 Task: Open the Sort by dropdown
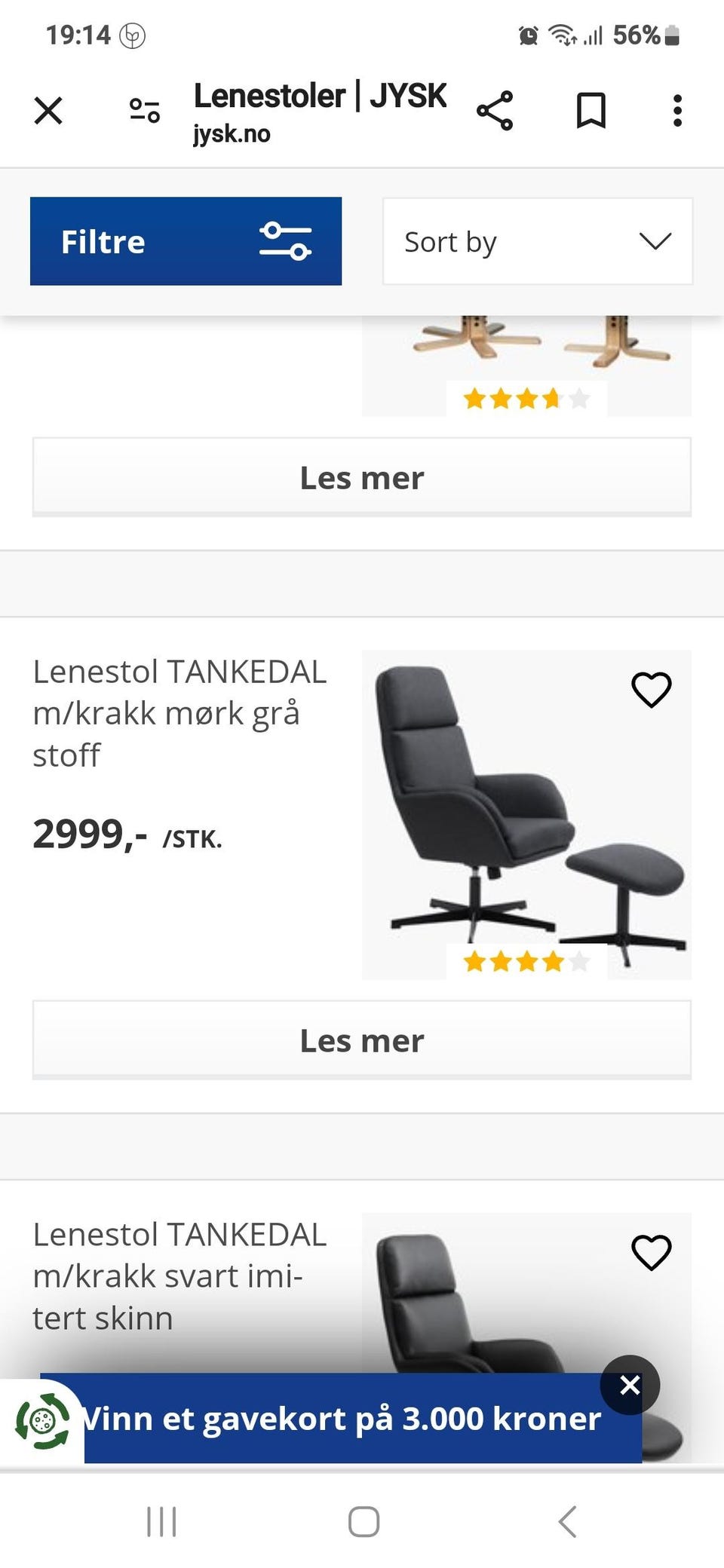point(537,241)
